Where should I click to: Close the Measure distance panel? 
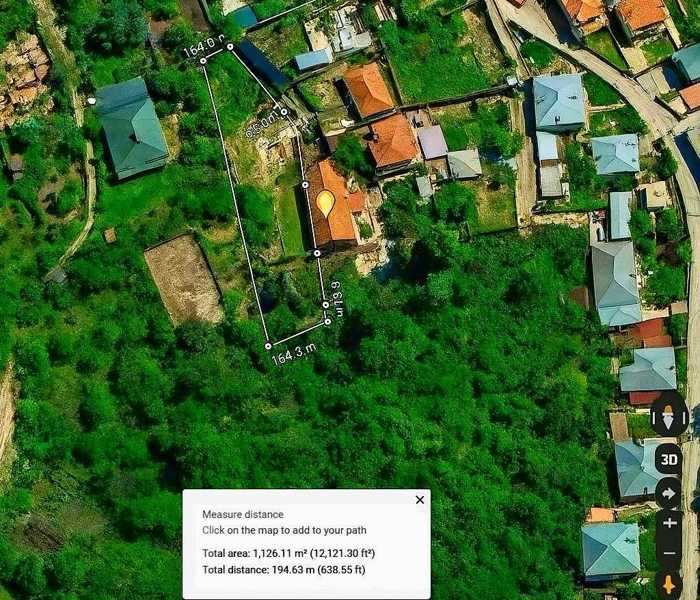pos(420,499)
